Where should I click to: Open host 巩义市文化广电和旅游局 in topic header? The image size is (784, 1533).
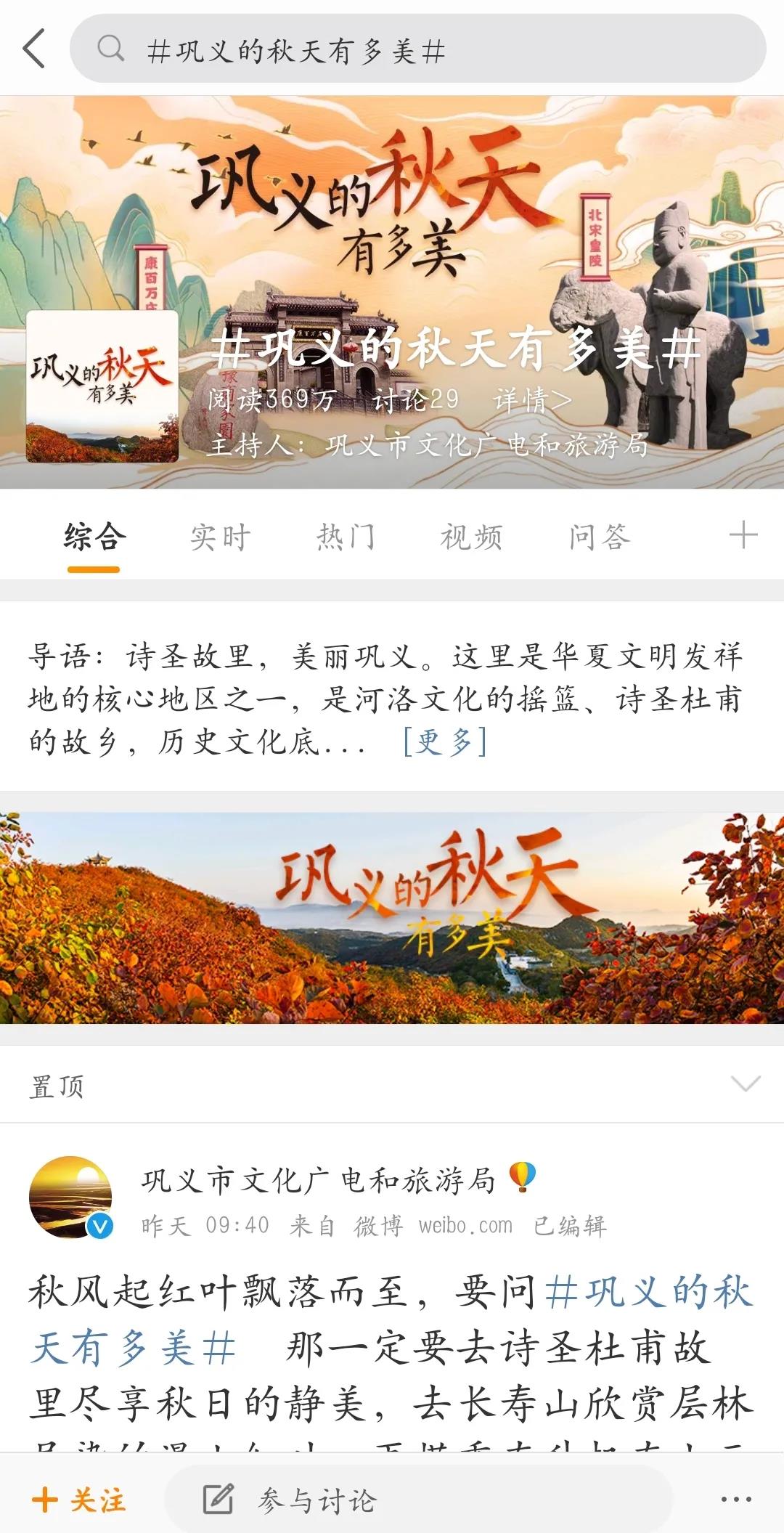pyautogui.click(x=486, y=444)
